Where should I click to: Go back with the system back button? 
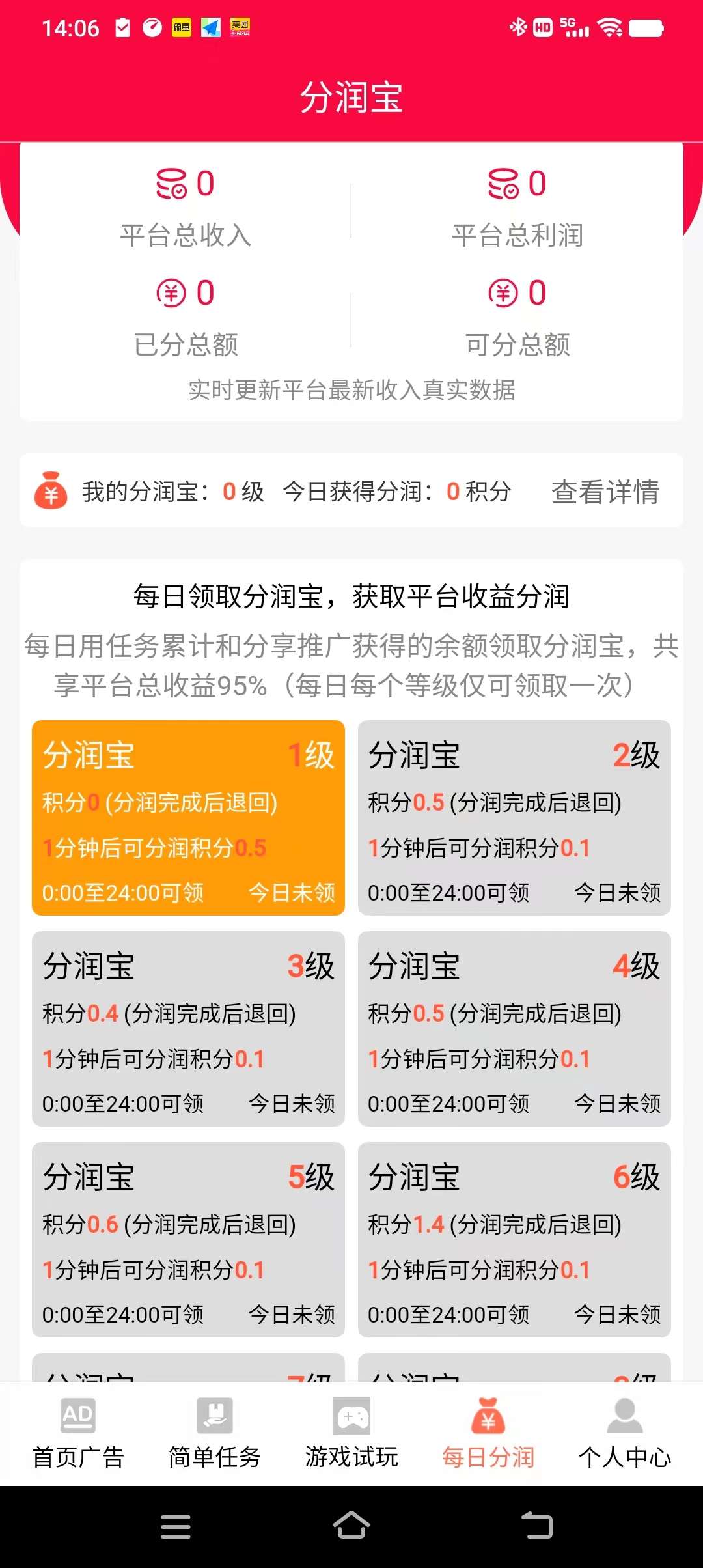(x=538, y=1526)
